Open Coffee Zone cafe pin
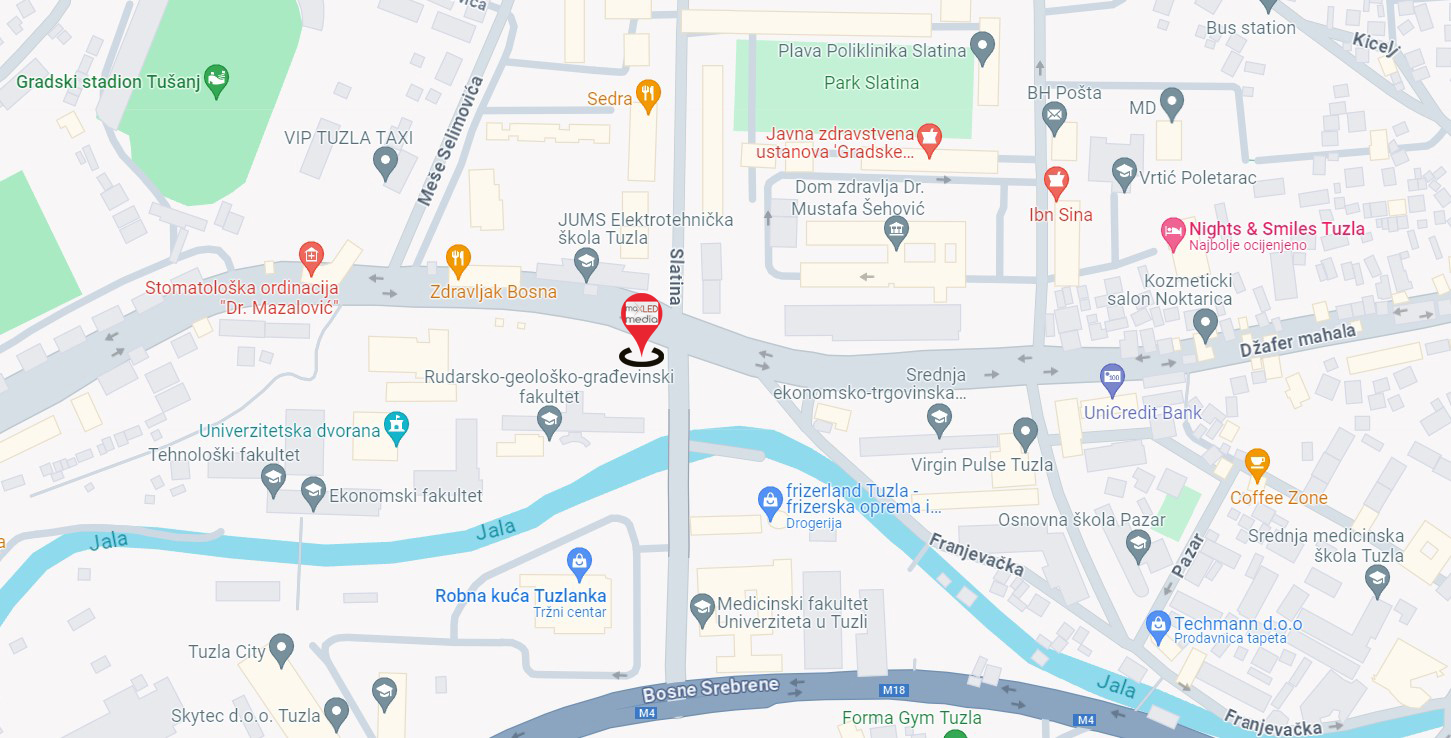This screenshot has width=1451, height=738. point(1257,464)
